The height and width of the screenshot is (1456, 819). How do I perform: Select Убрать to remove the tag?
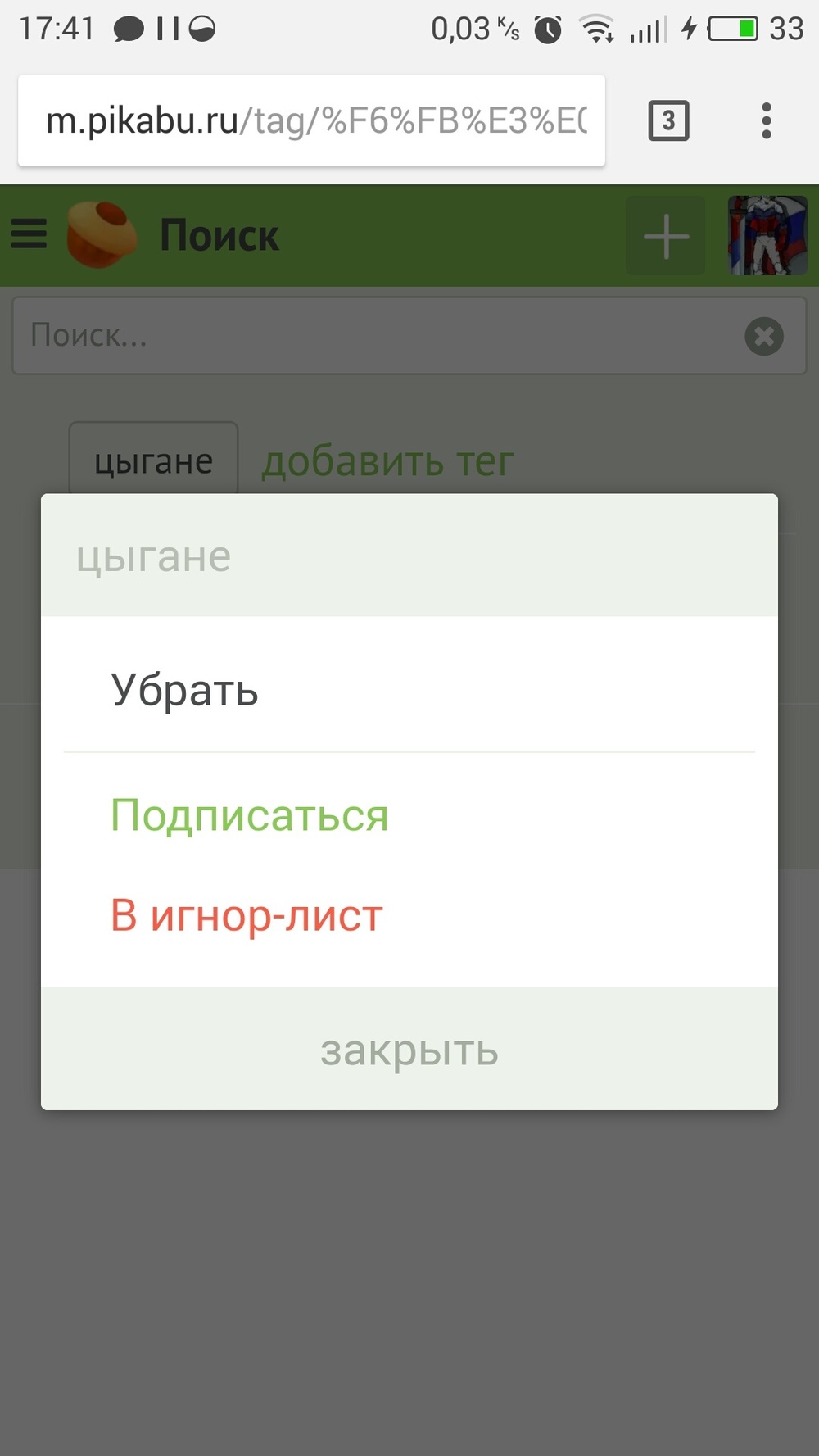click(185, 690)
